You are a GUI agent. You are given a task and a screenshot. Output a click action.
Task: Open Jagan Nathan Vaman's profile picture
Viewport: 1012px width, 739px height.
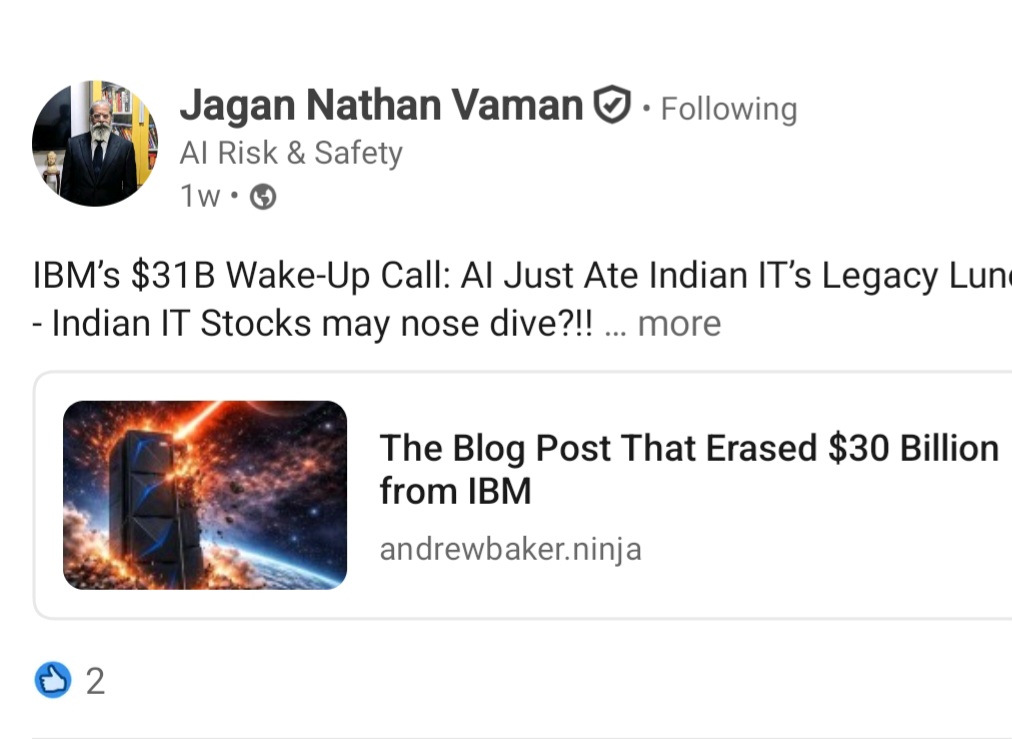tap(95, 144)
